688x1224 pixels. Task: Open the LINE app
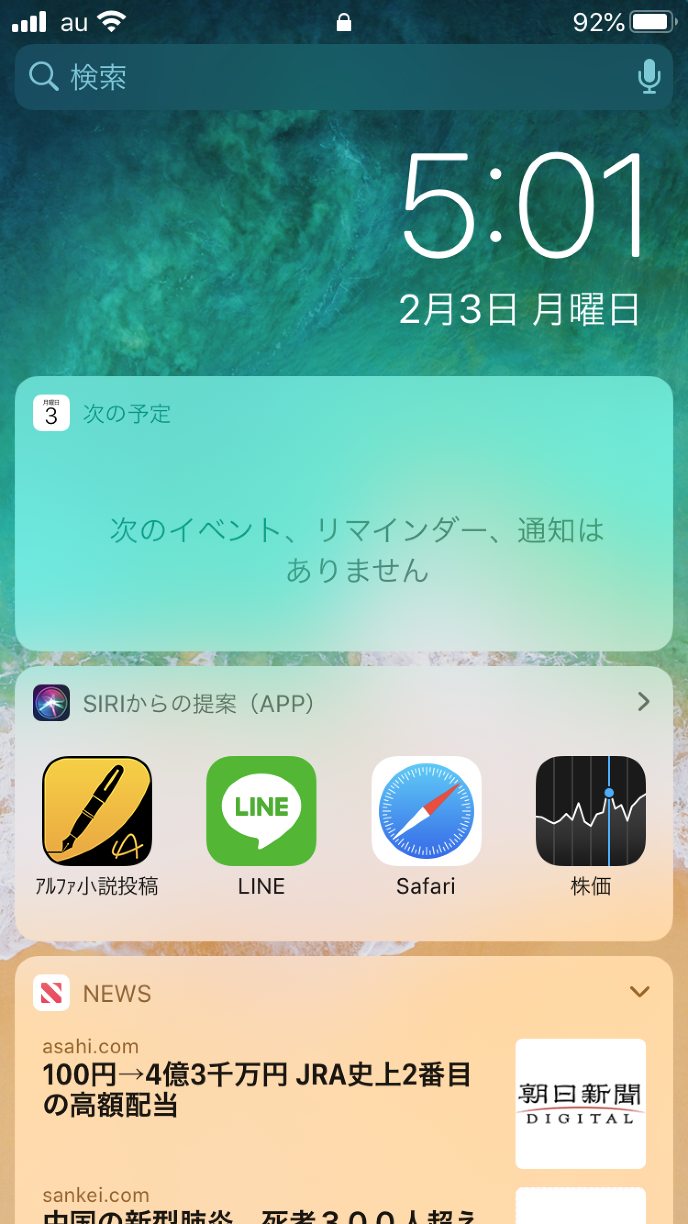point(261,811)
